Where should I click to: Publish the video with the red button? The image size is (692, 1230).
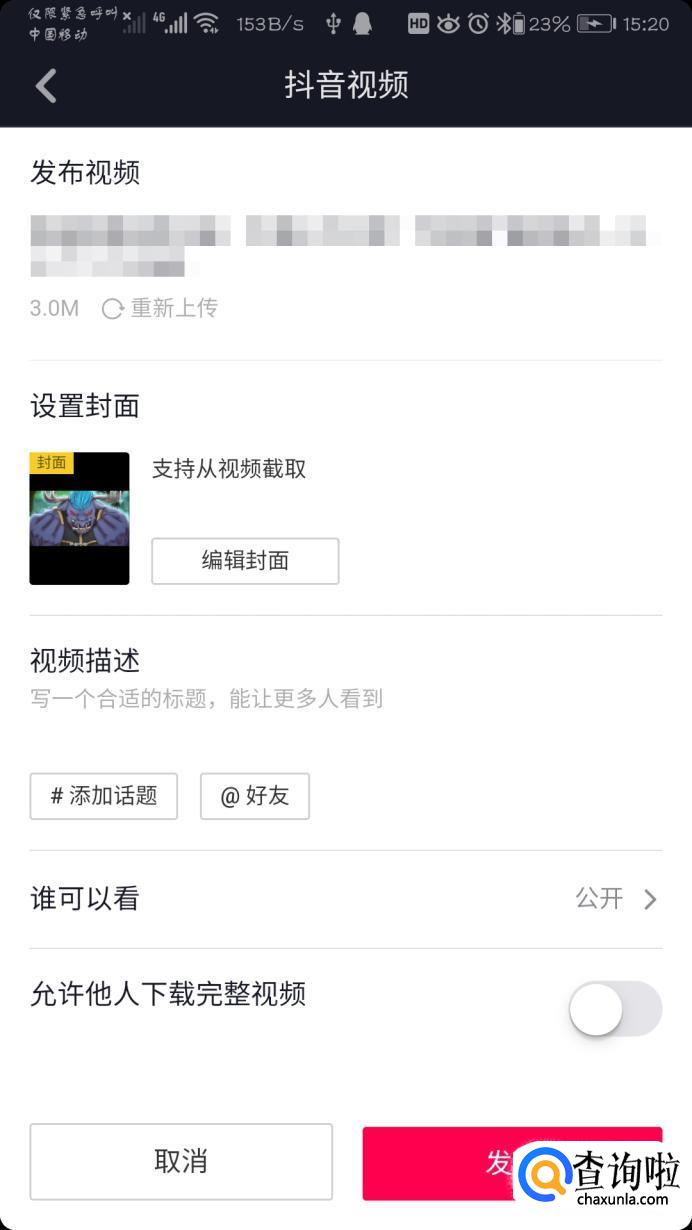coord(450,1161)
